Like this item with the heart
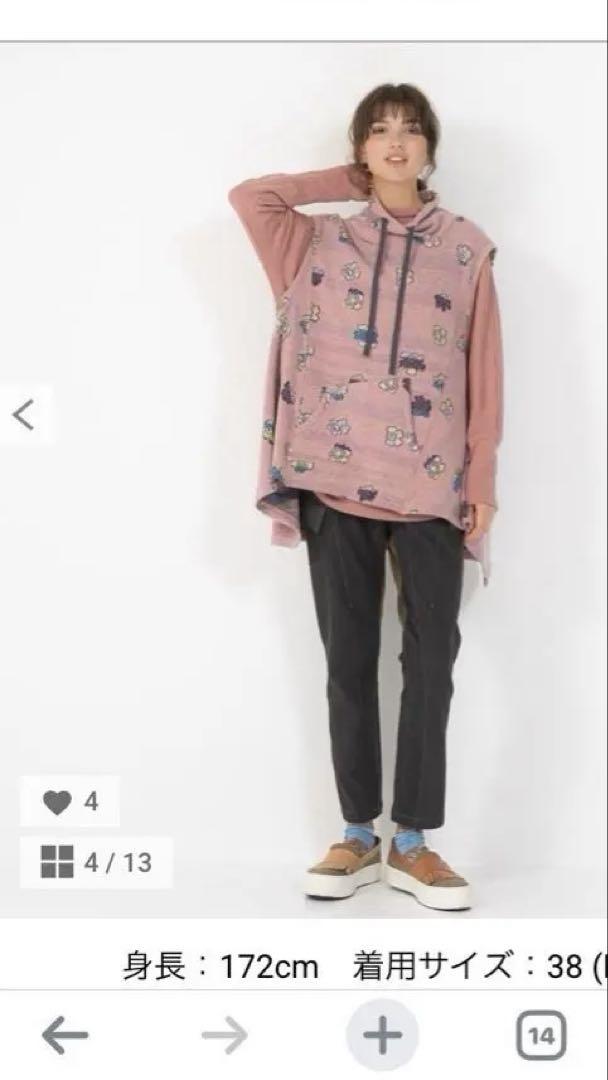Image resolution: width=608 pixels, height=1080 pixels. click(x=60, y=802)
